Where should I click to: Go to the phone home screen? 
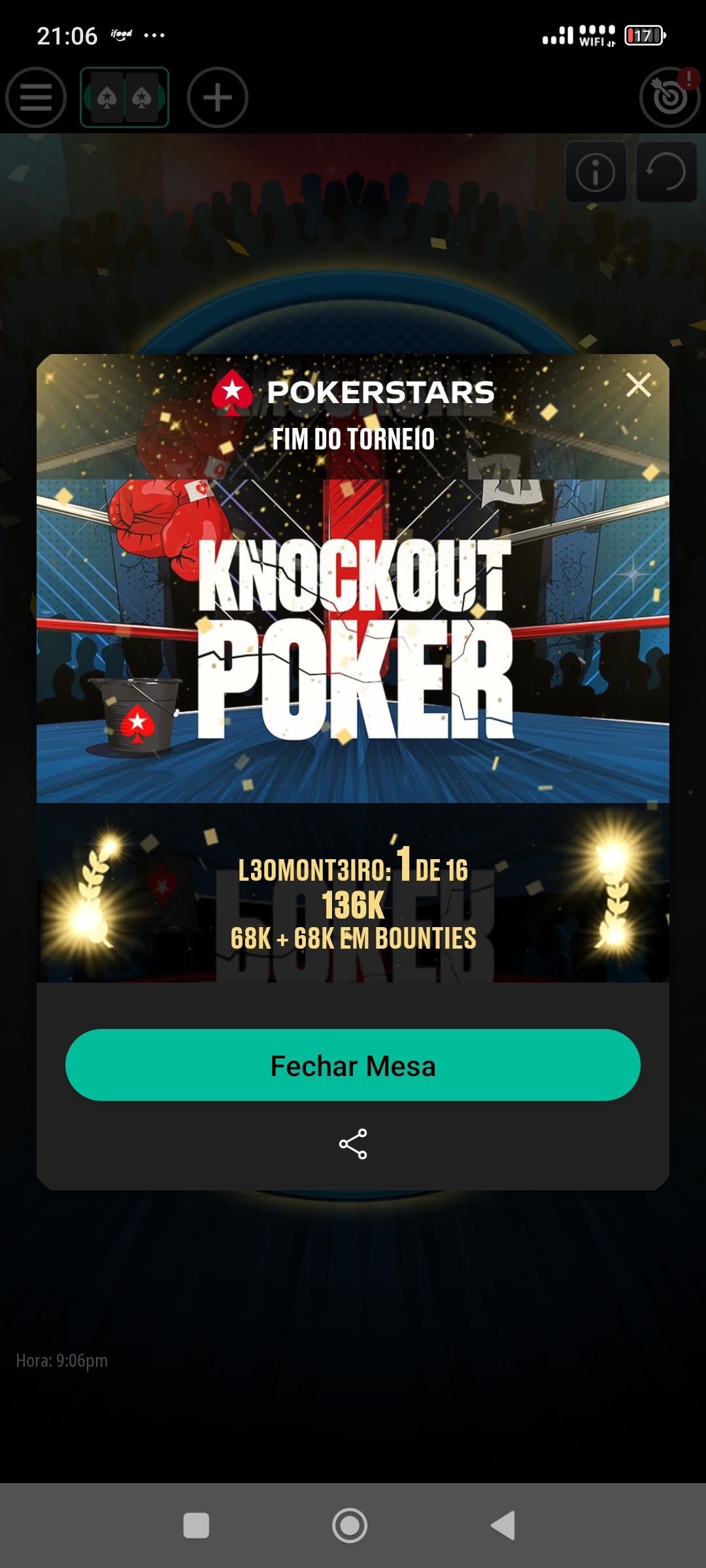pos(350,1526)
